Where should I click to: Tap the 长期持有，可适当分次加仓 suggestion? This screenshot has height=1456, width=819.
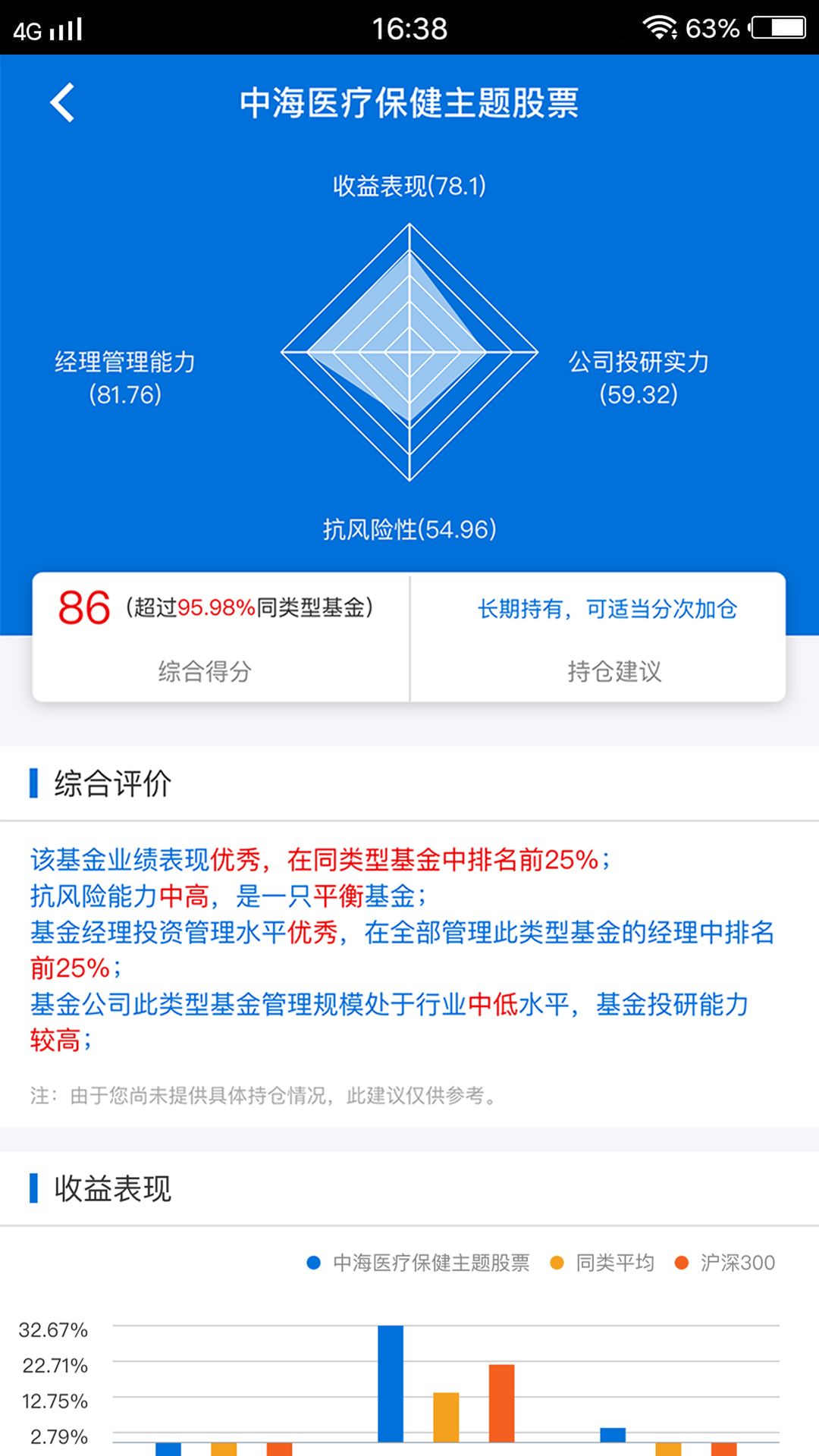(609, 608)
